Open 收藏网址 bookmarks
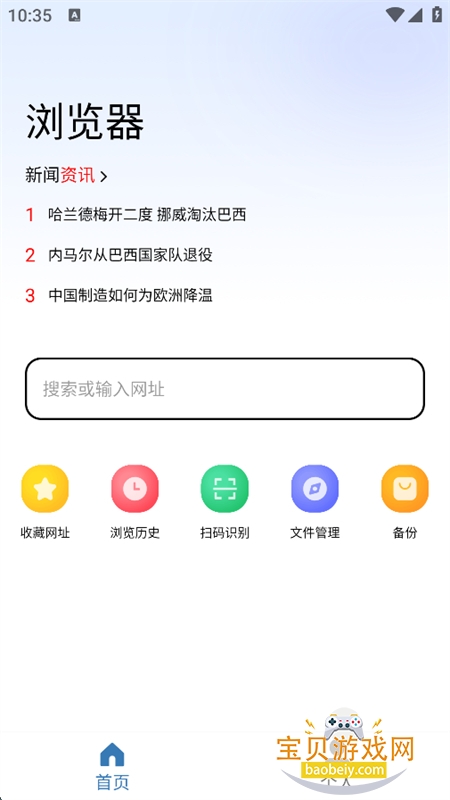Image resolution: width=450 pixels, height=800 pixels. [45, 502]
